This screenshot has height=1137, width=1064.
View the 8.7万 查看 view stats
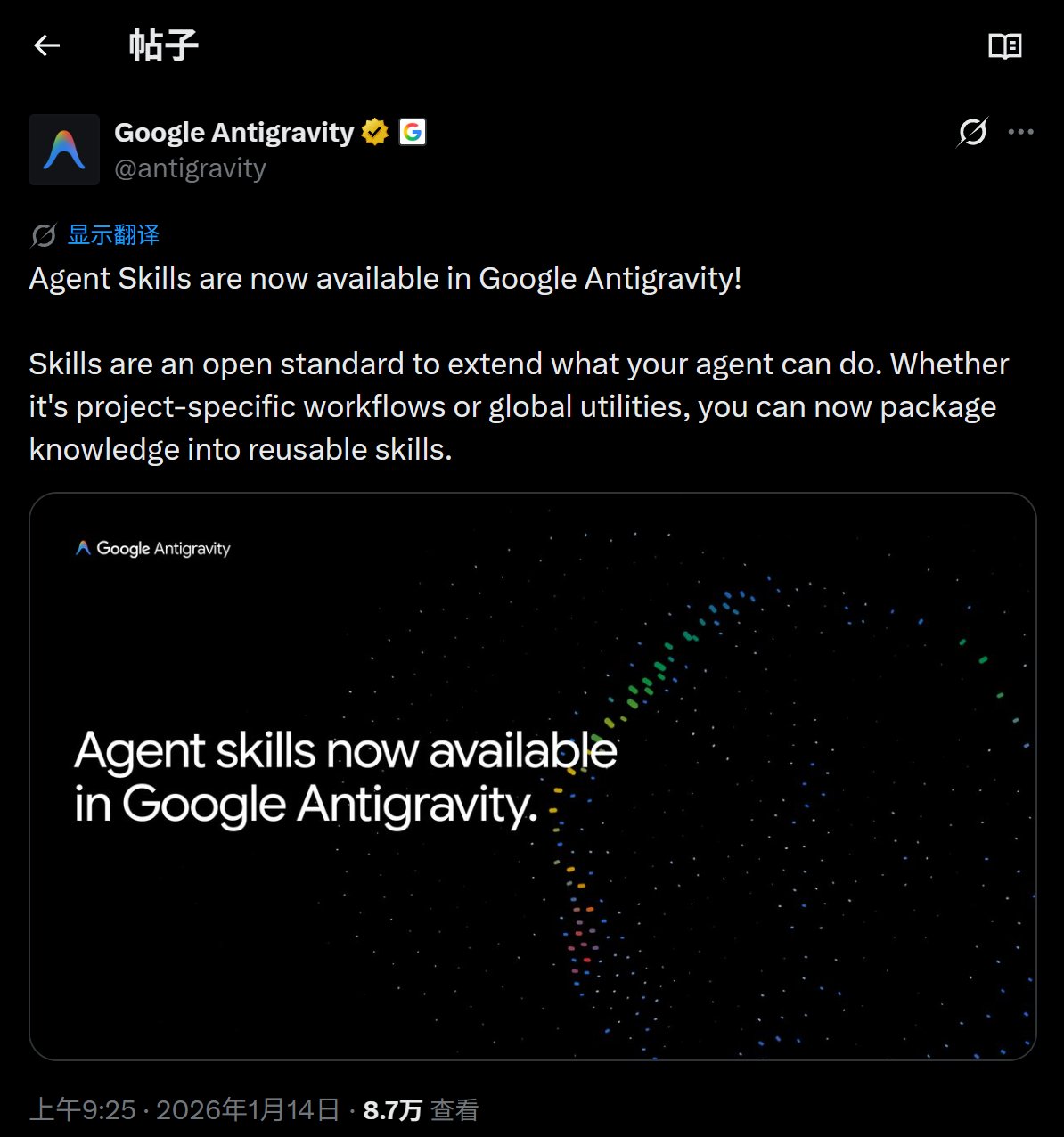pos(421,1110)
